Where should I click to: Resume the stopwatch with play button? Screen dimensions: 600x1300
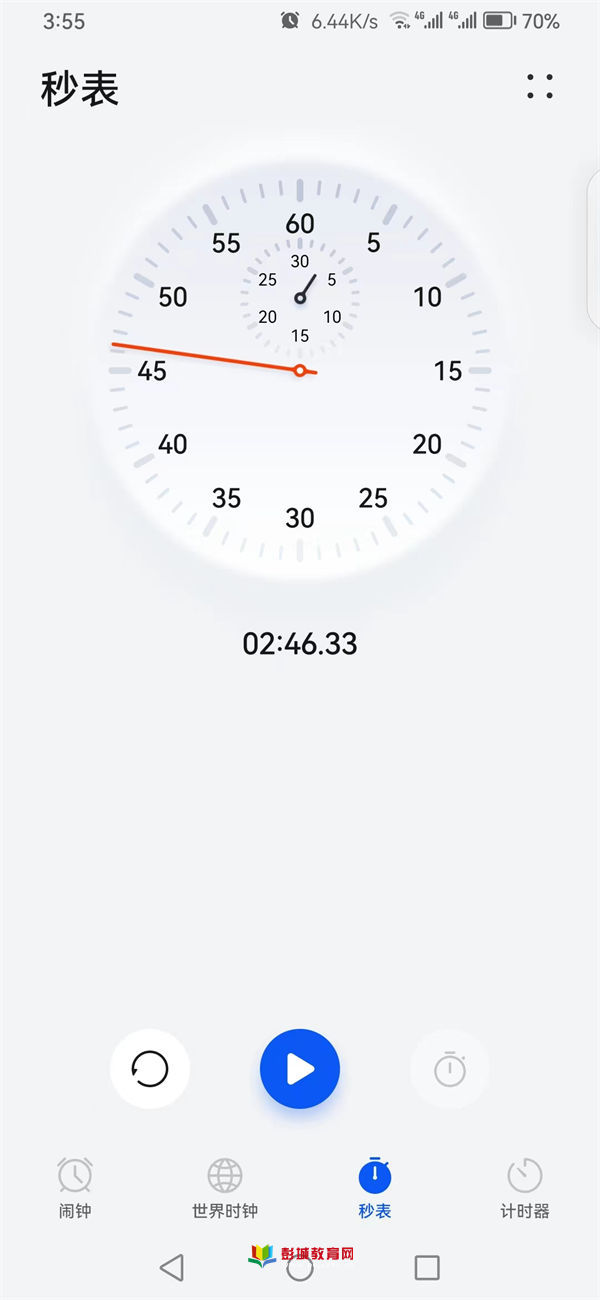[x=300, y=1069]
